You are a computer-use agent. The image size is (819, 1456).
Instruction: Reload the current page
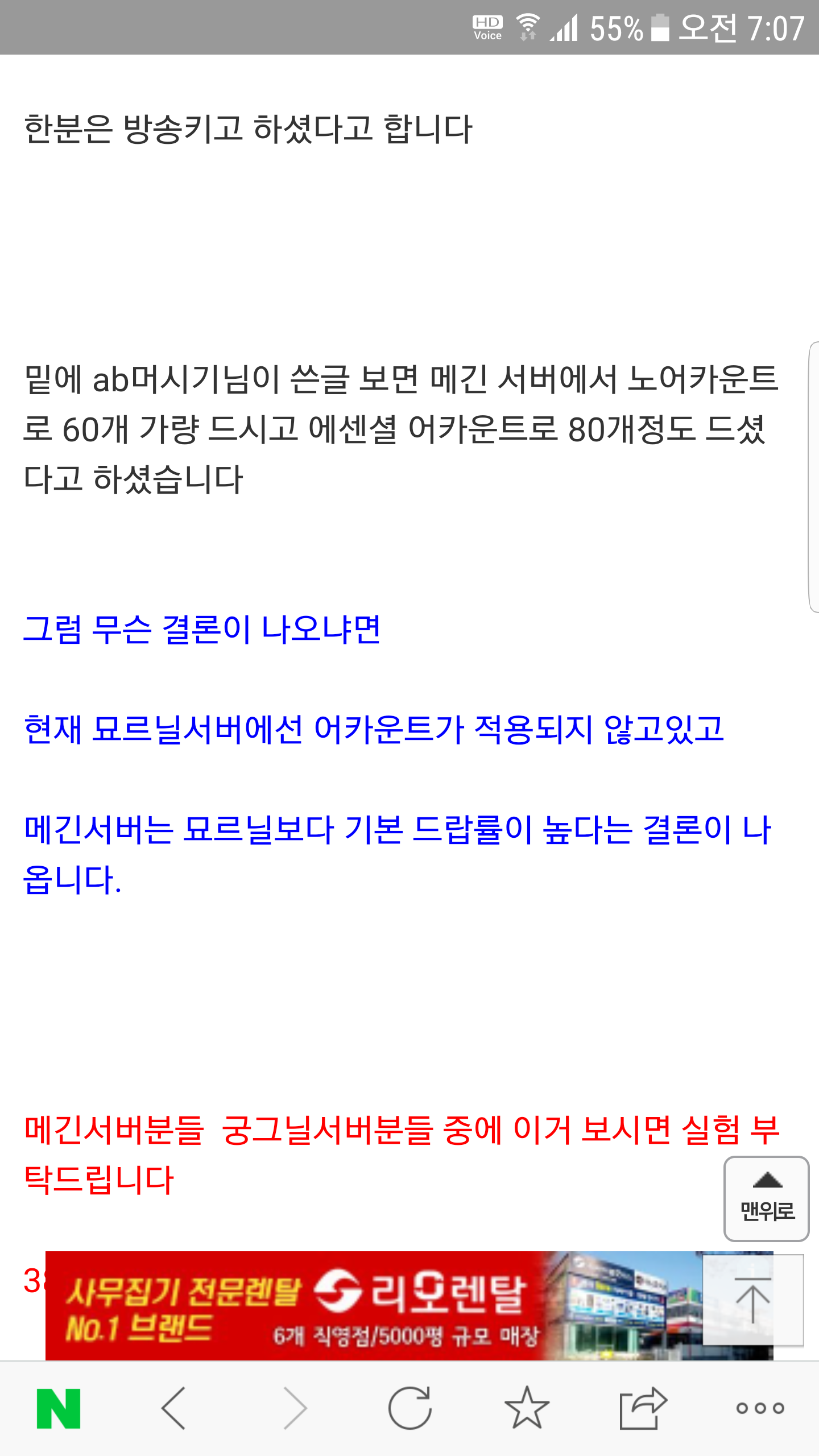coord(410,1408)
